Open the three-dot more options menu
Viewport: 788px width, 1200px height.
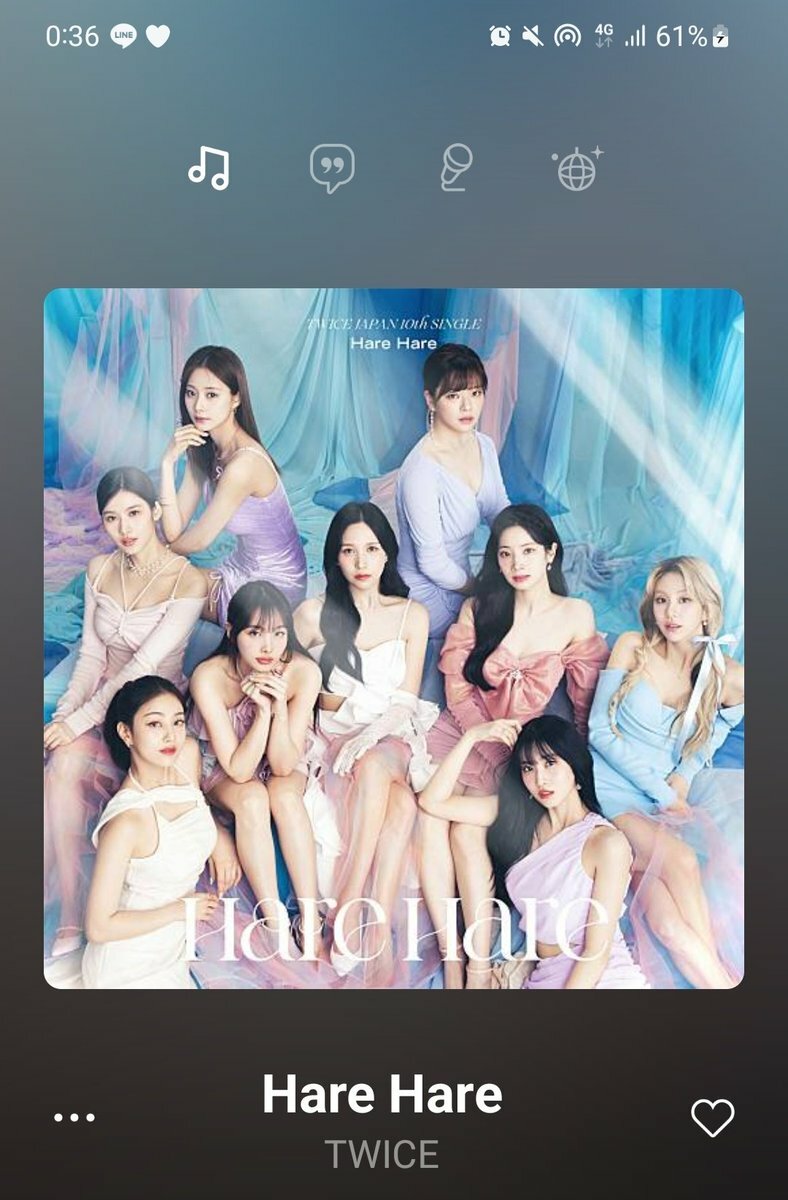(x=74, y=1117)
